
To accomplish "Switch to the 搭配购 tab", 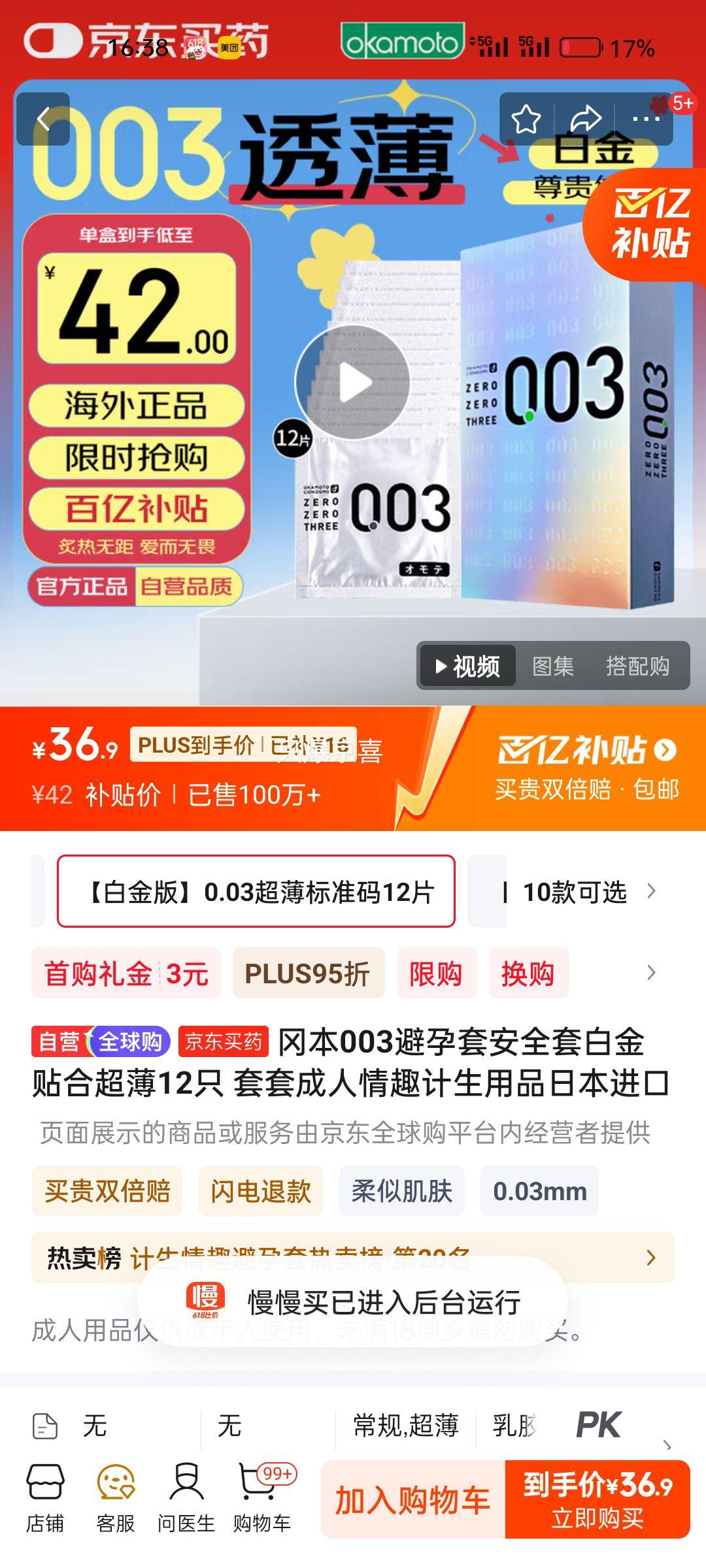I will (637, 666).
